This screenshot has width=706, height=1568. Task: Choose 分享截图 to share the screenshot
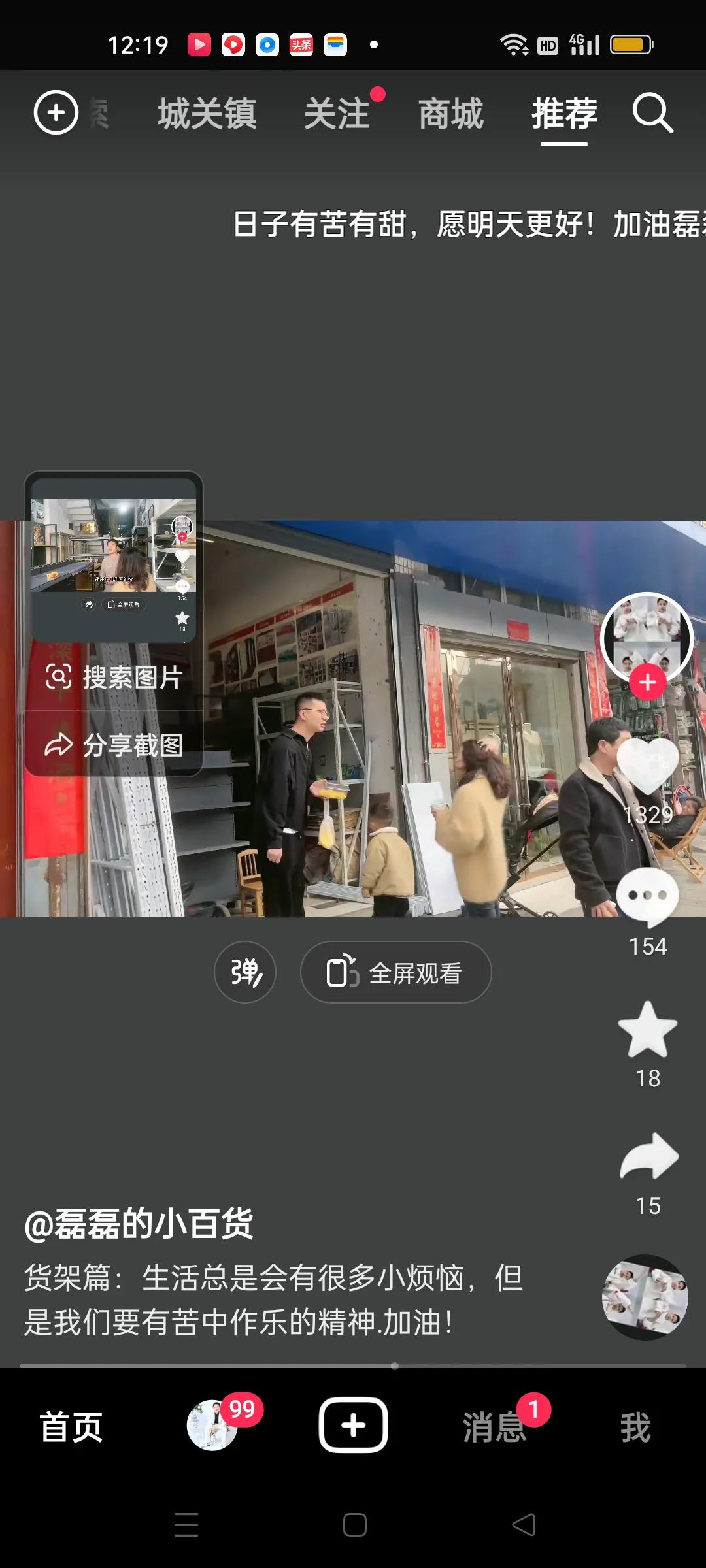(114, 745)
